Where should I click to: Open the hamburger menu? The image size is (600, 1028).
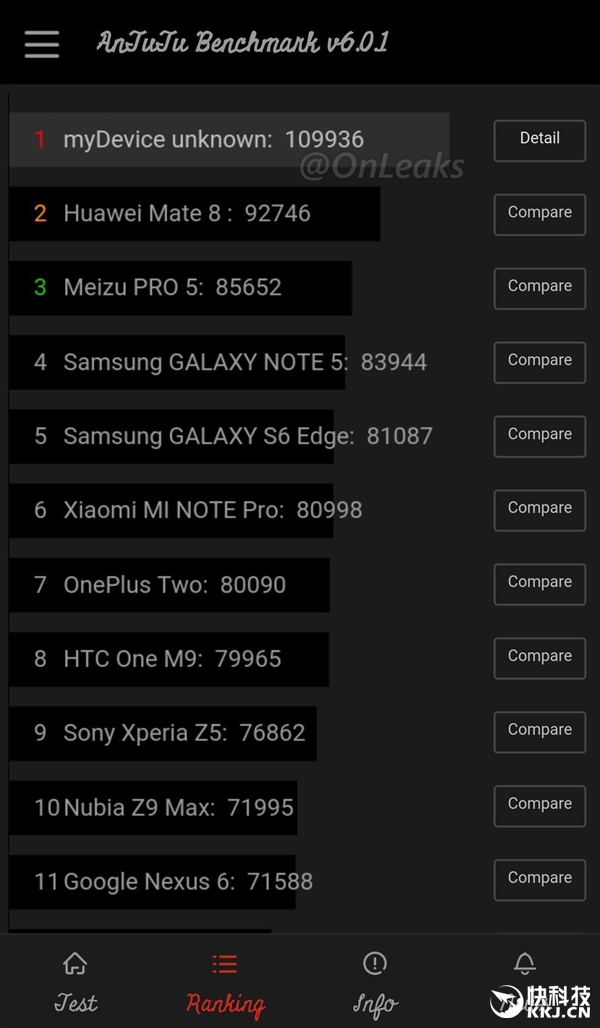pyautogui.click(x=42, y=45)
